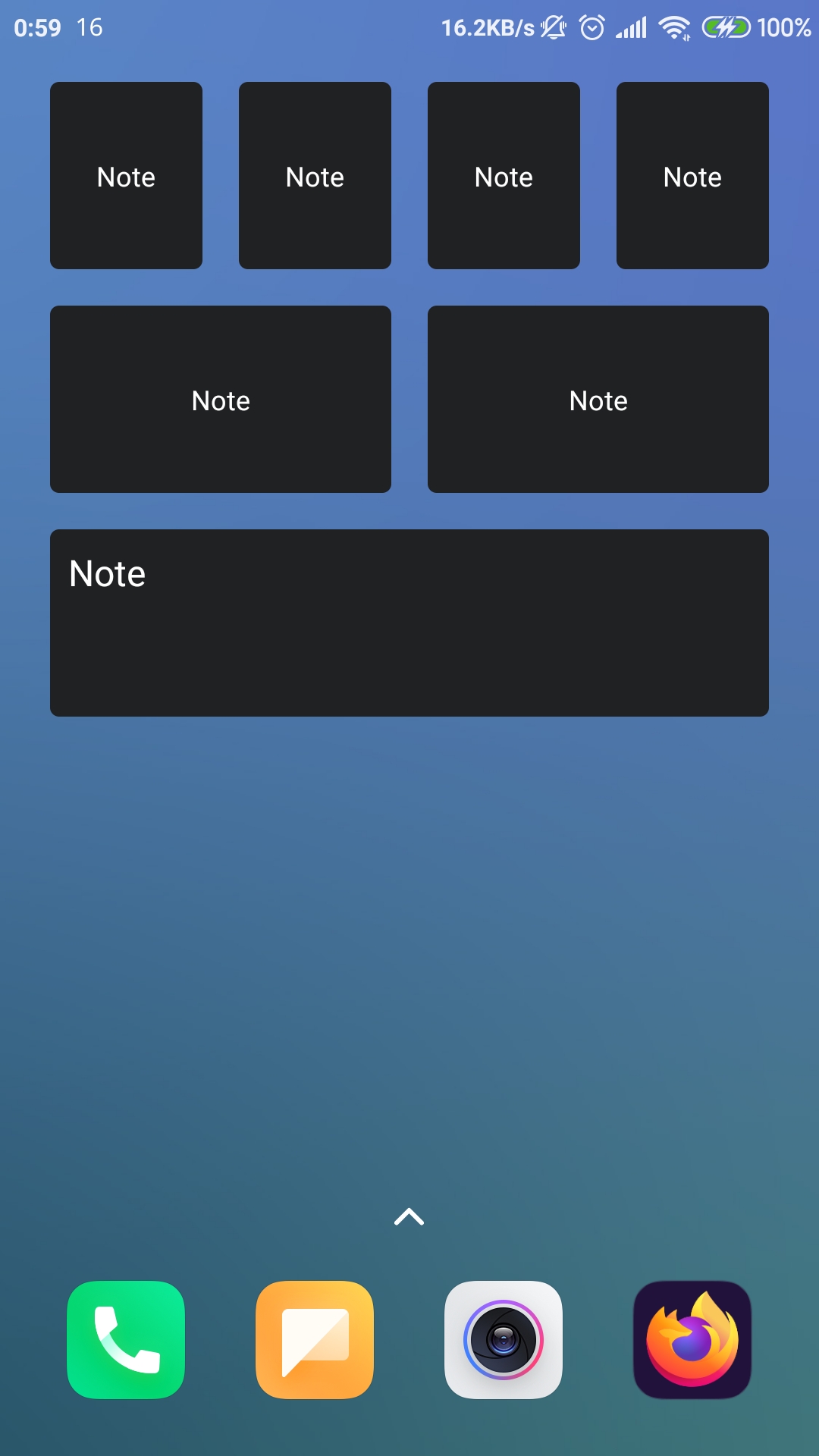Select the third small Note widget
819x1456 pixels.
point(504,175)
